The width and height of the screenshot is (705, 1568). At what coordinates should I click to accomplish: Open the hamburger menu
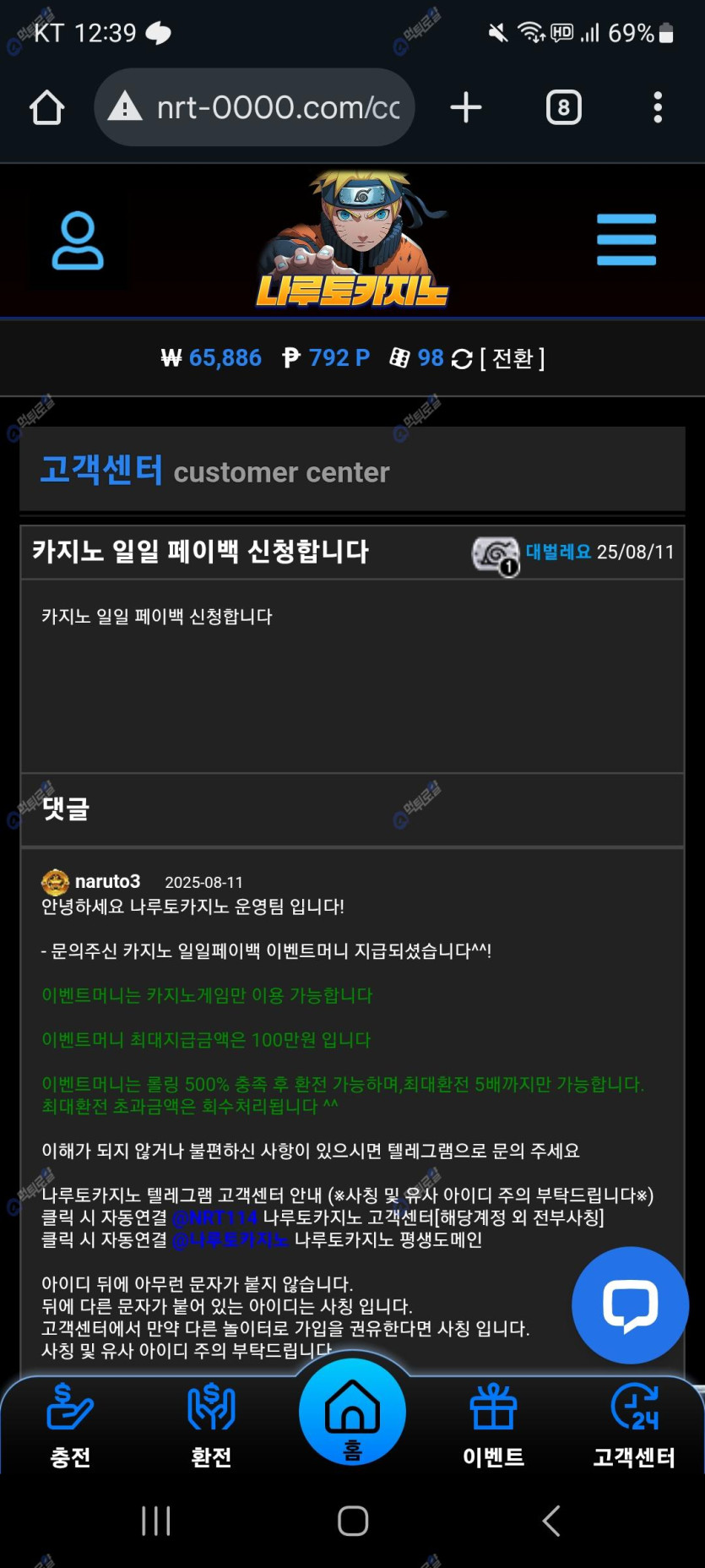[x=626, y=240]
